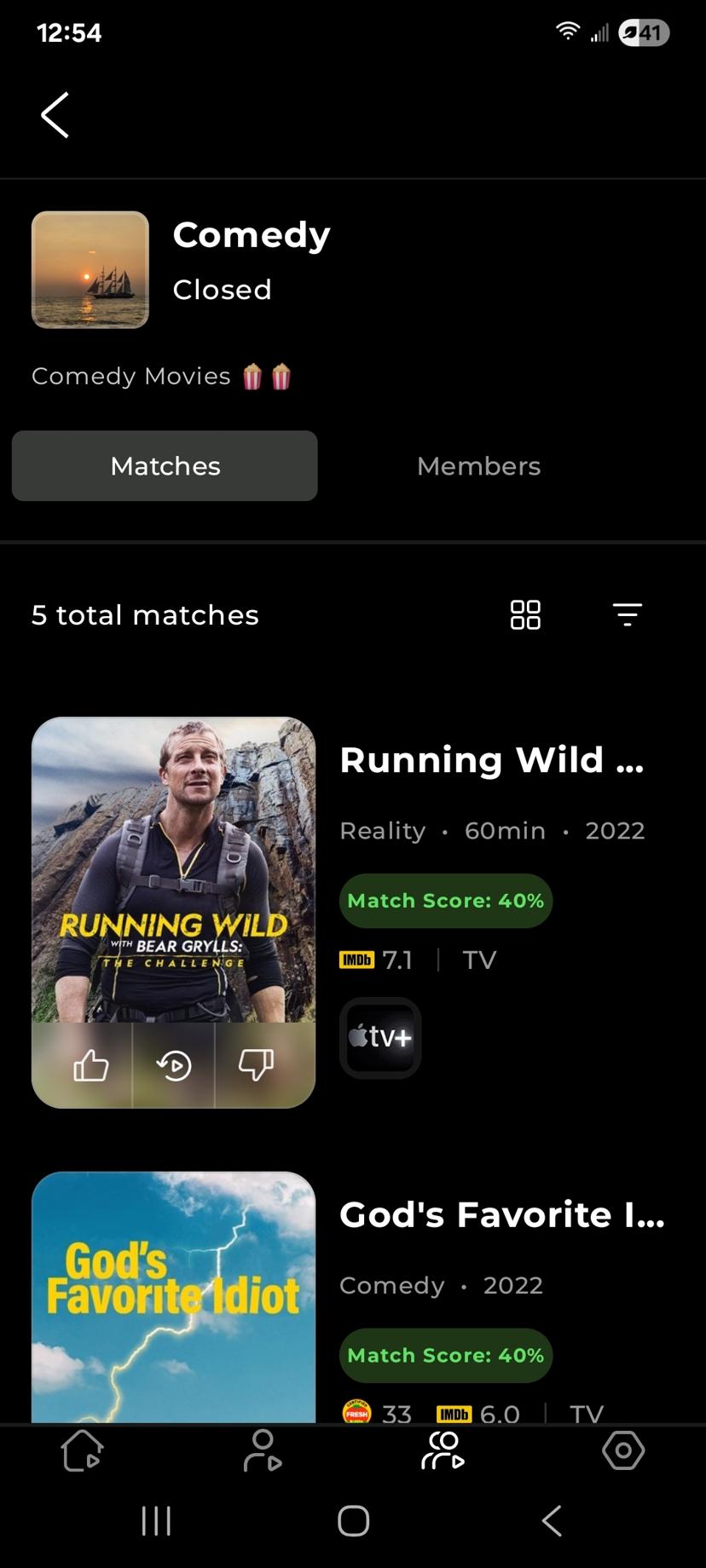The image size is (706, 1568).
Task: Switch to the Members tab
Action: [478, 466]
